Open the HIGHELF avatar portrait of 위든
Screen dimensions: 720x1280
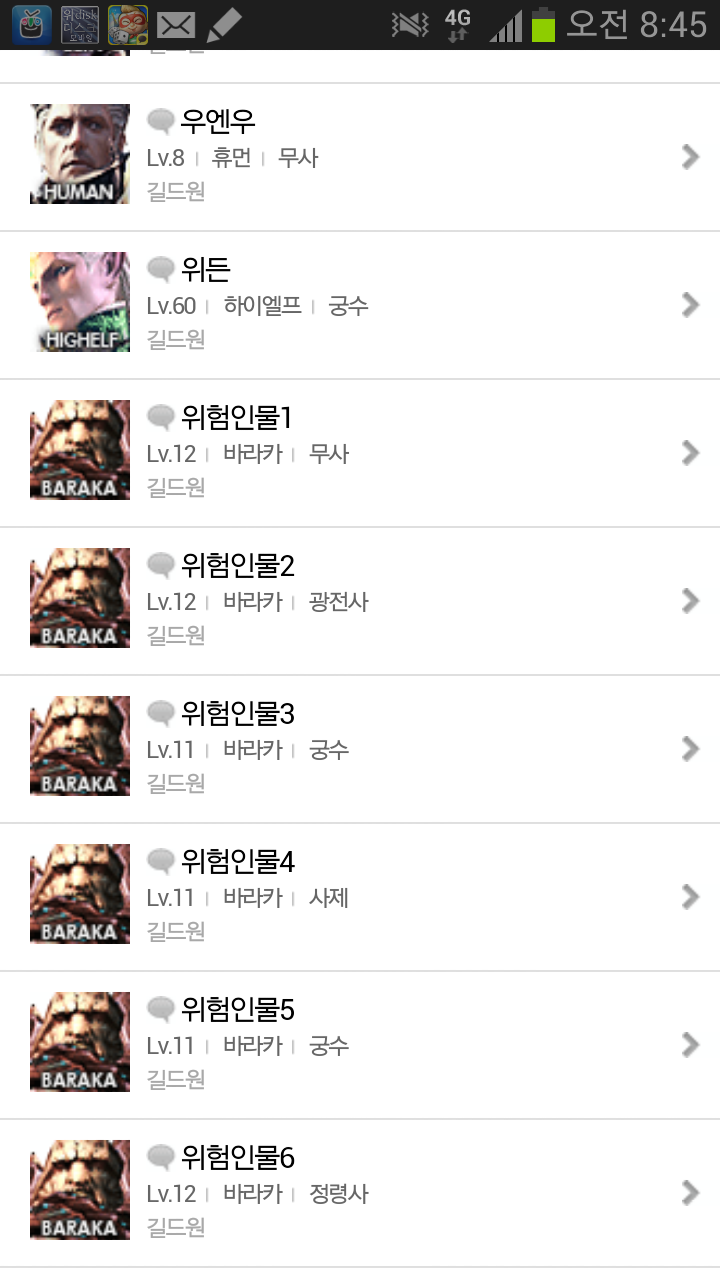[79, 301]
